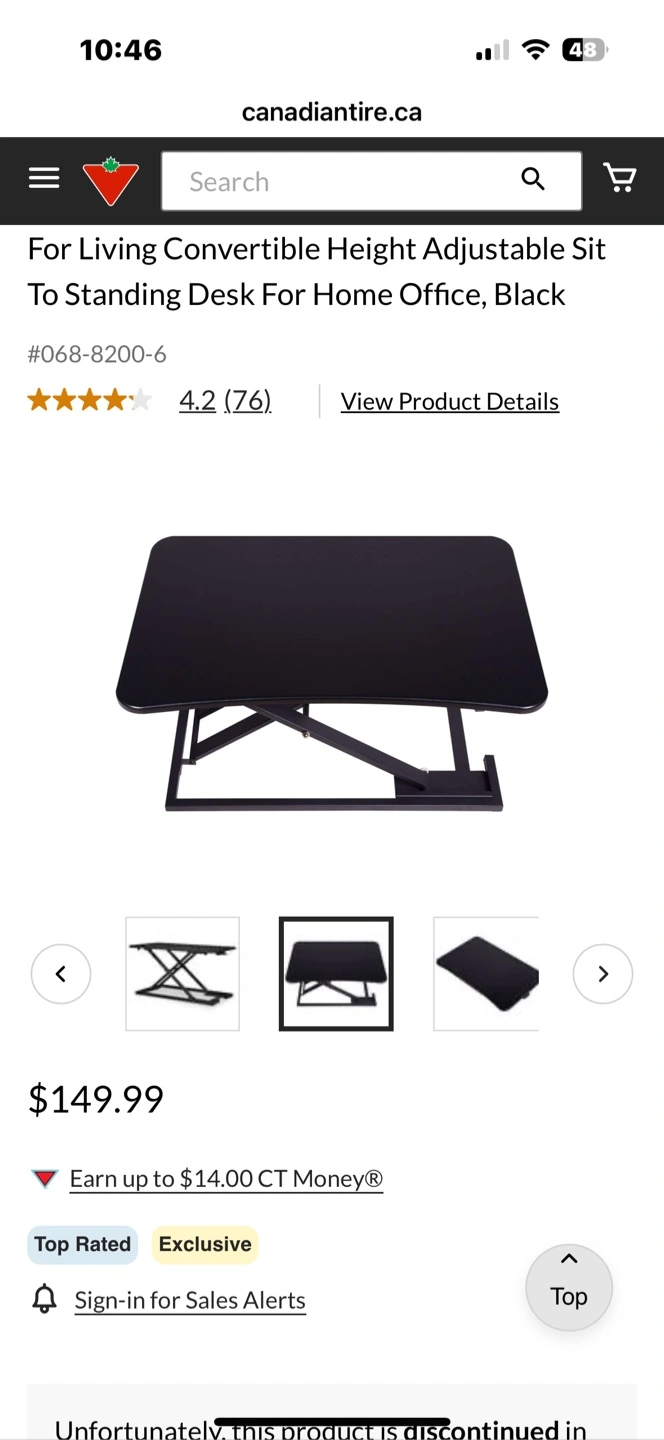Tap Sign-in for Sales Alerts

pyautogui.click(x=190, y=1300)
